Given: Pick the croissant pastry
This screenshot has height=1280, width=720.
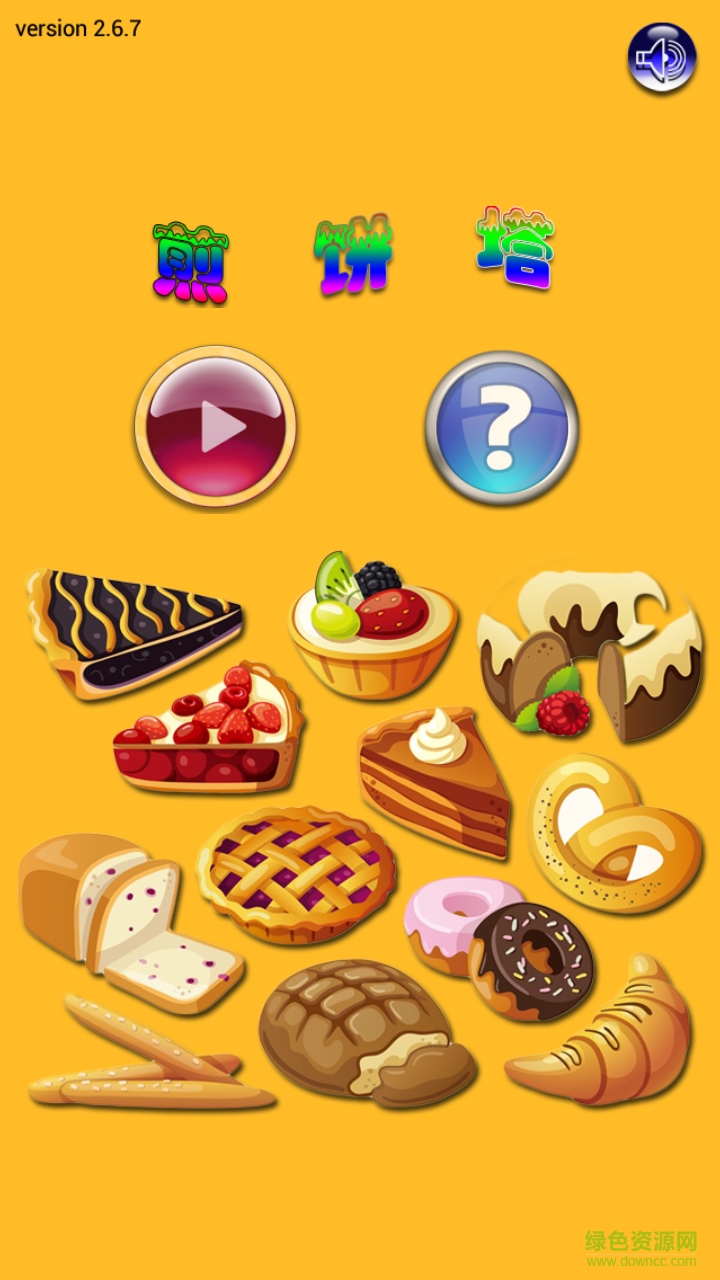Looking at the screenshot, I should 615,1045.
